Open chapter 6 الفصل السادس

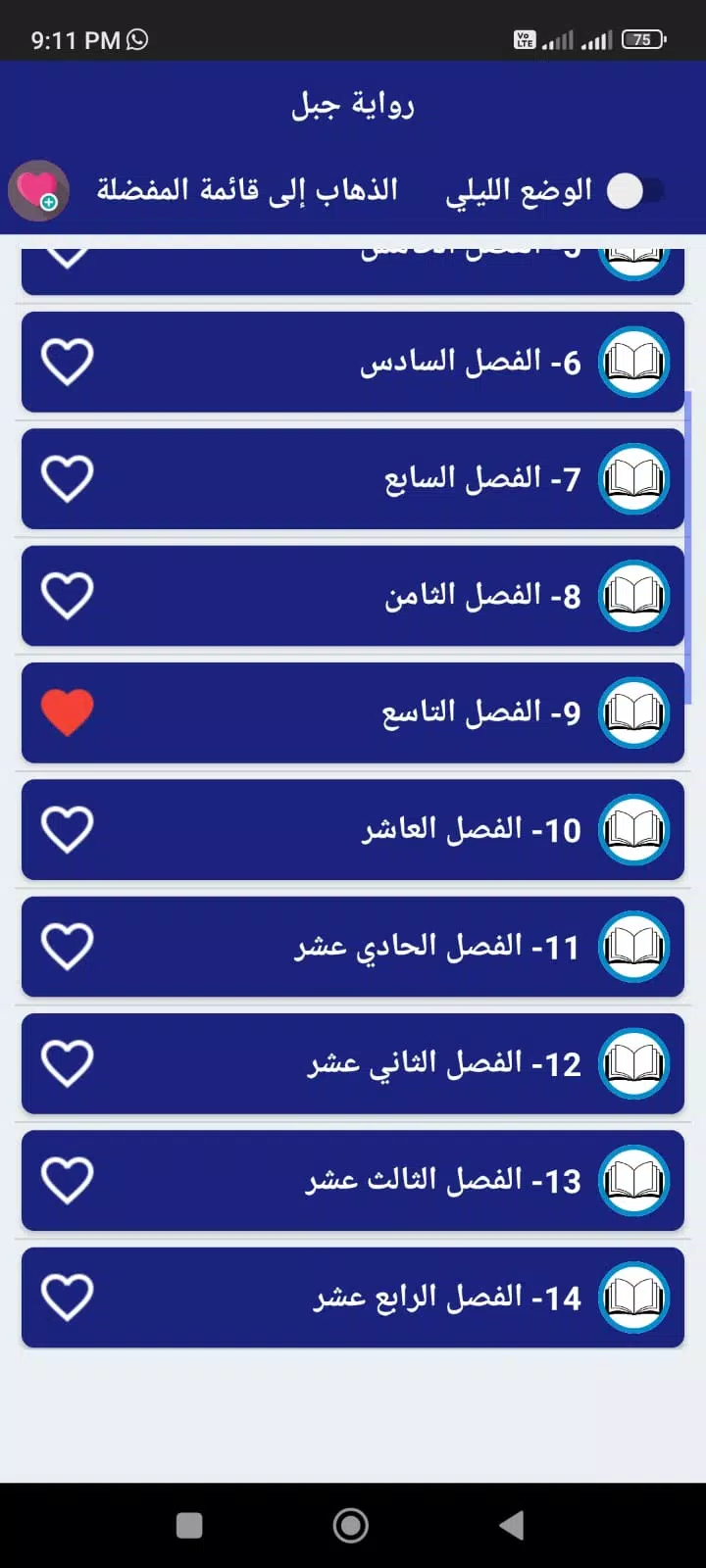click(392, 363)
